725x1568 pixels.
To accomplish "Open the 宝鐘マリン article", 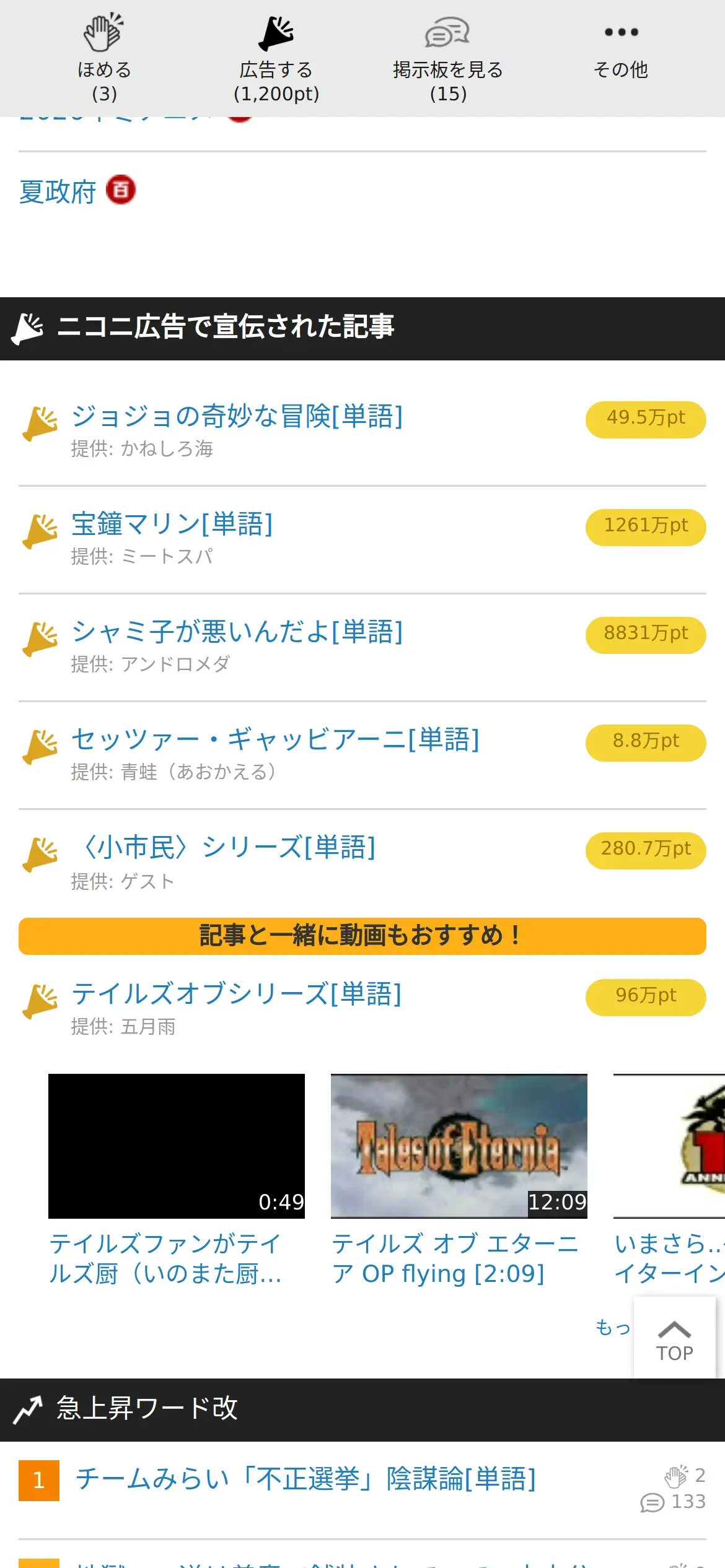I will [x=172, y=524].
